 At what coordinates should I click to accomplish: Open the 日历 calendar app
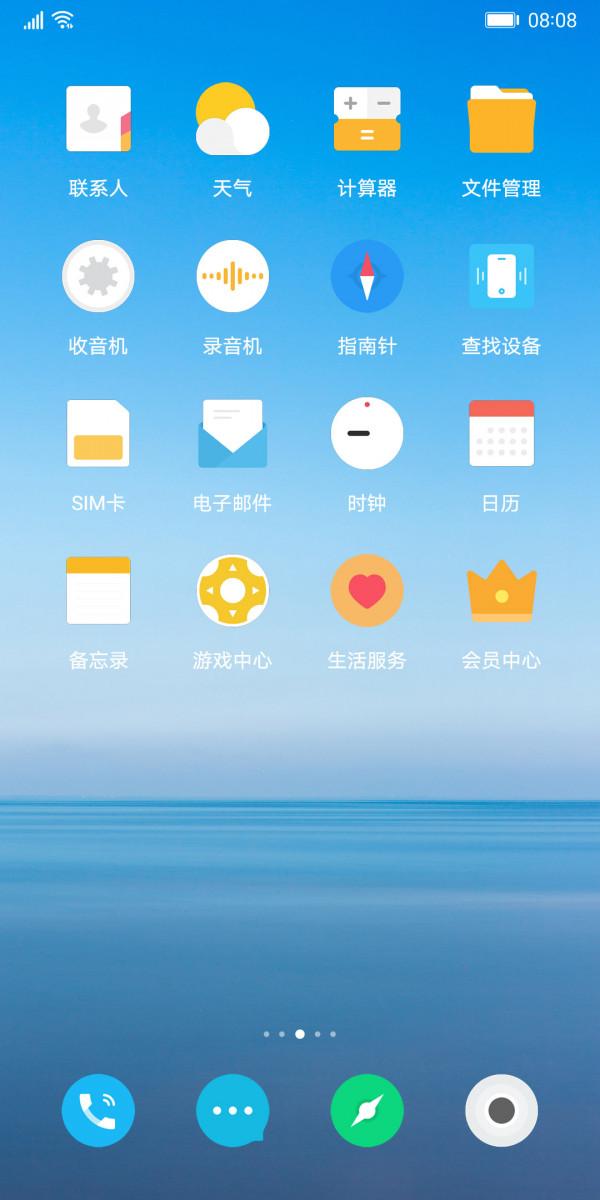(x=501, y=434)
